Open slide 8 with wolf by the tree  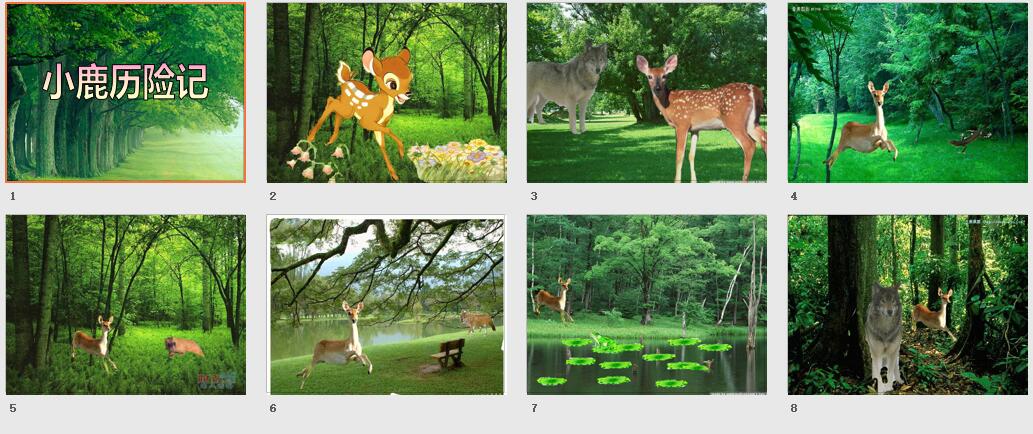(907, 305)
